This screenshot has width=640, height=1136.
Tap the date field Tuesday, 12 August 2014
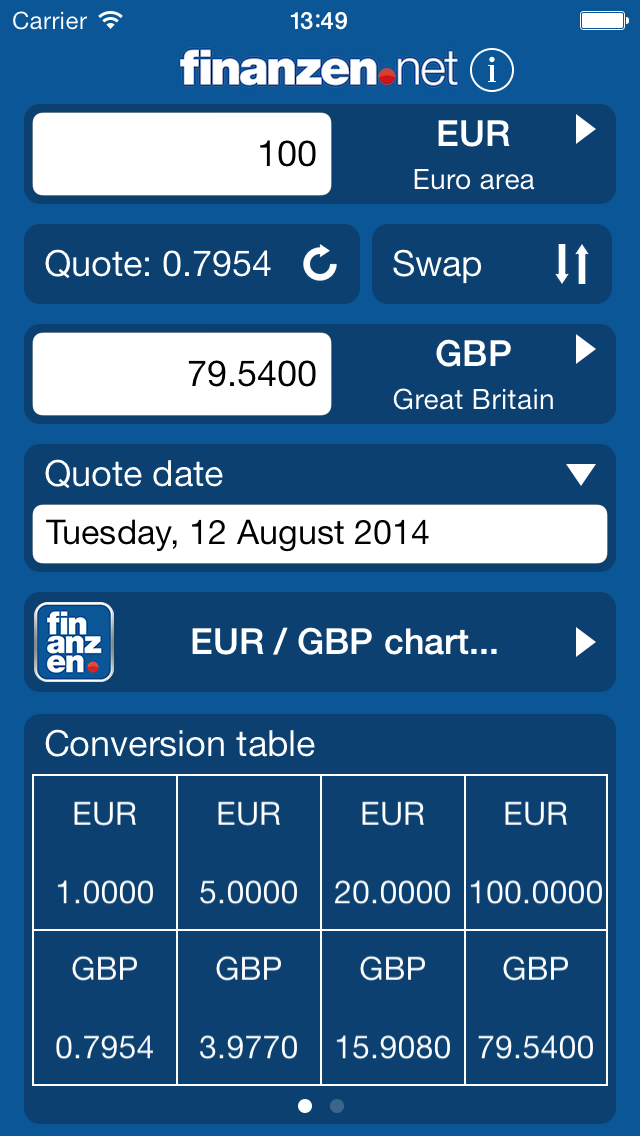[x=320, y=534]
